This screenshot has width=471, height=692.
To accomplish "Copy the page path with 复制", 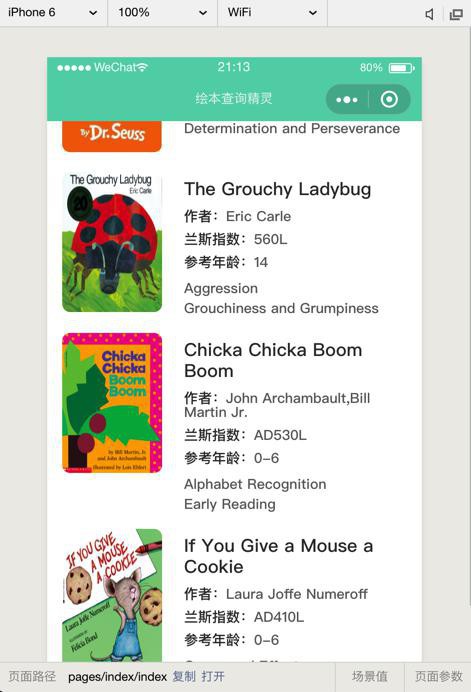I will pyautogui.click(x=184, y=677).
